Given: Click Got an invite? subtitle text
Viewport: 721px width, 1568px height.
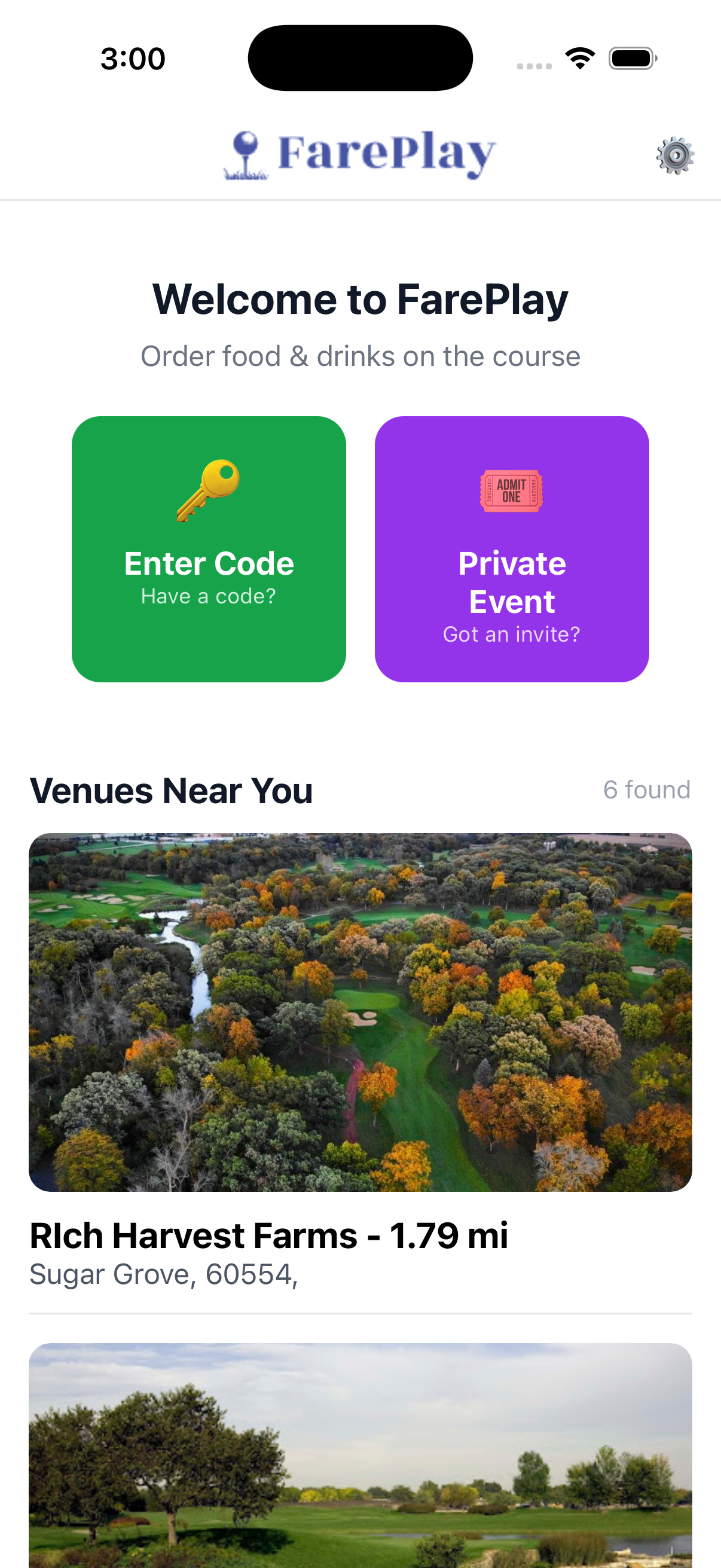Looking at the screenshot, I should coord(512,634).
